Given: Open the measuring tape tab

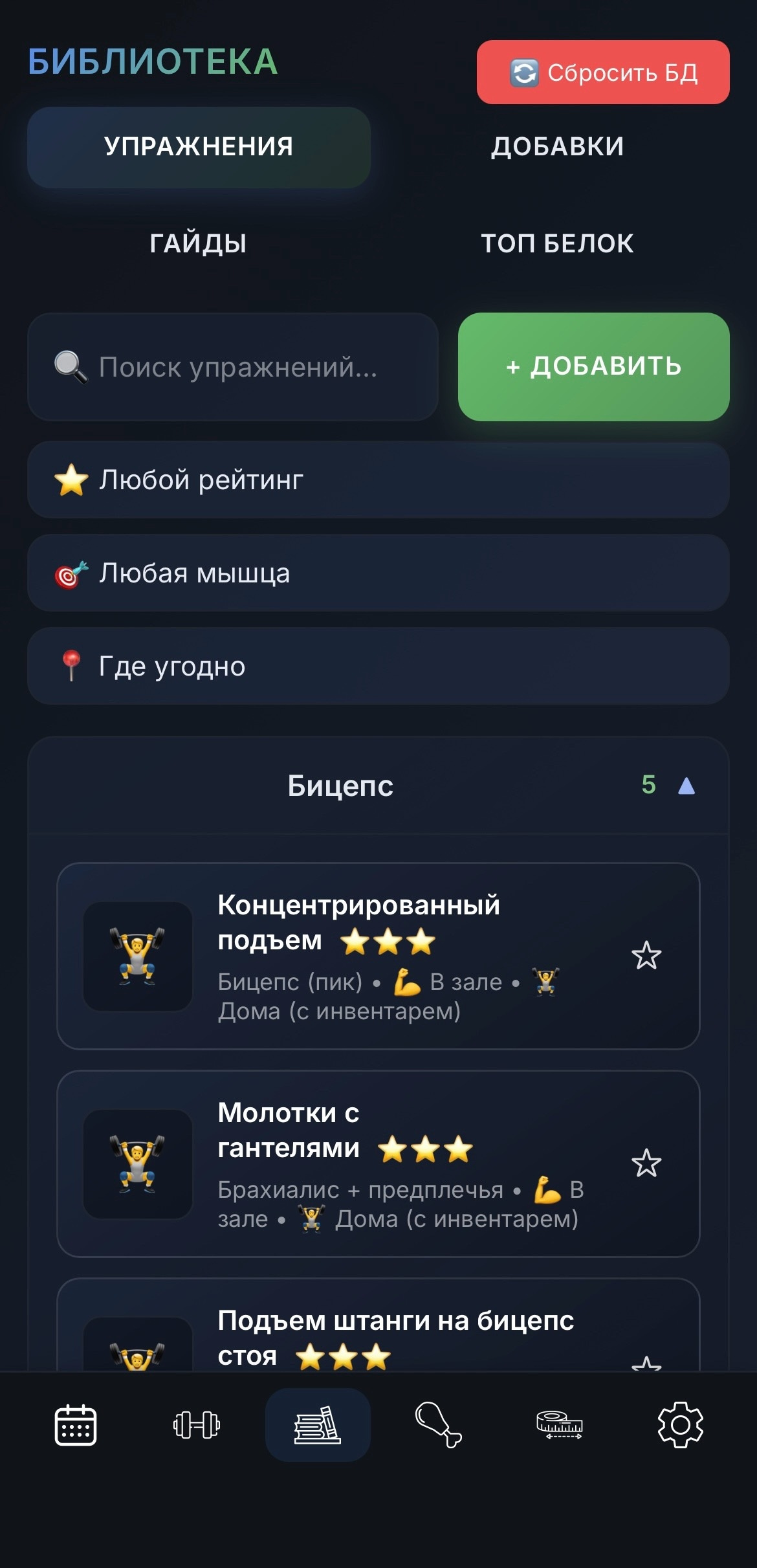Looking at the screenshot, I should tap(559, 1425).
